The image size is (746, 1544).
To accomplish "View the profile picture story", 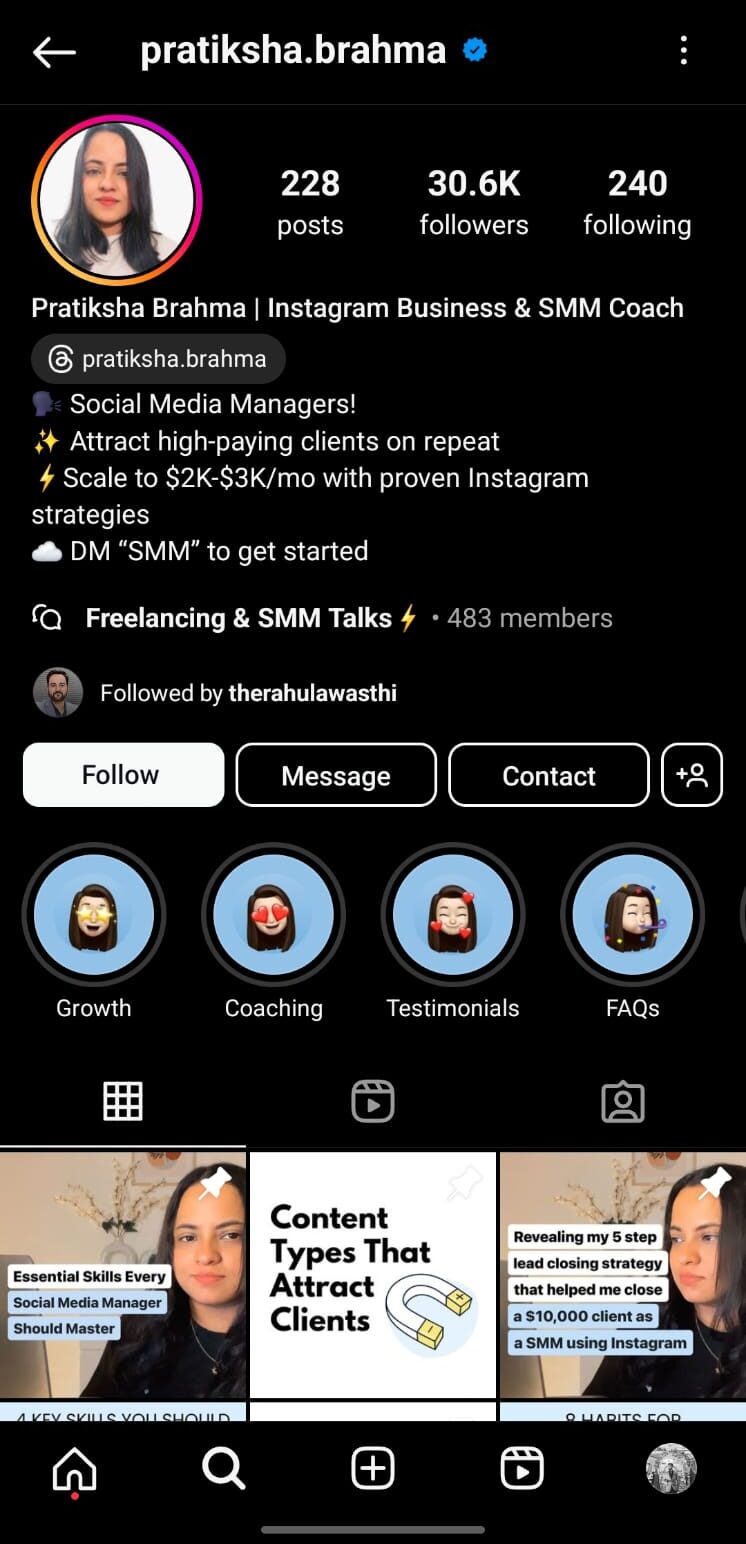I will tap(117, 200).
